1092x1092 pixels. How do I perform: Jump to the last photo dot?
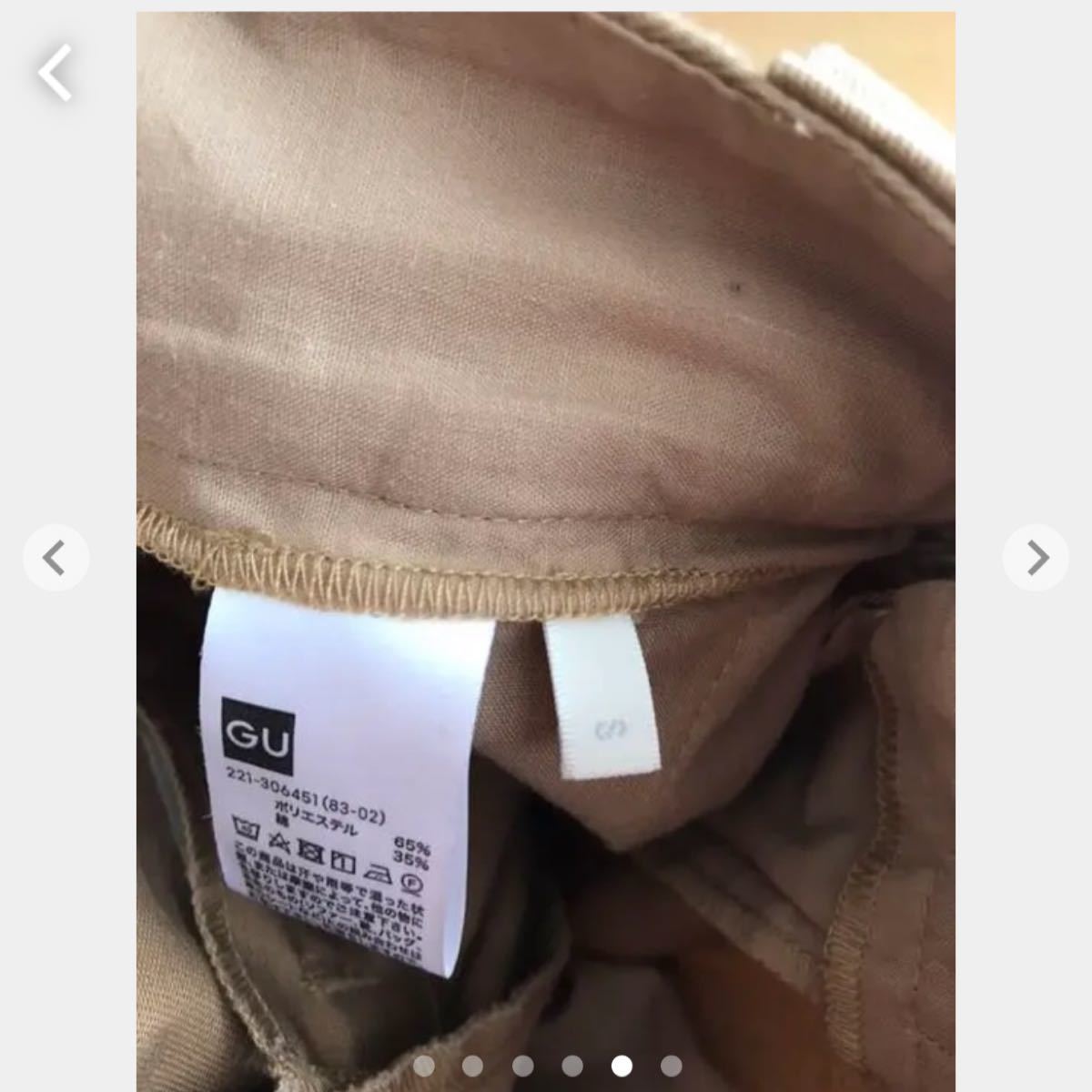pyautogui.click(x=671, y=1065)
